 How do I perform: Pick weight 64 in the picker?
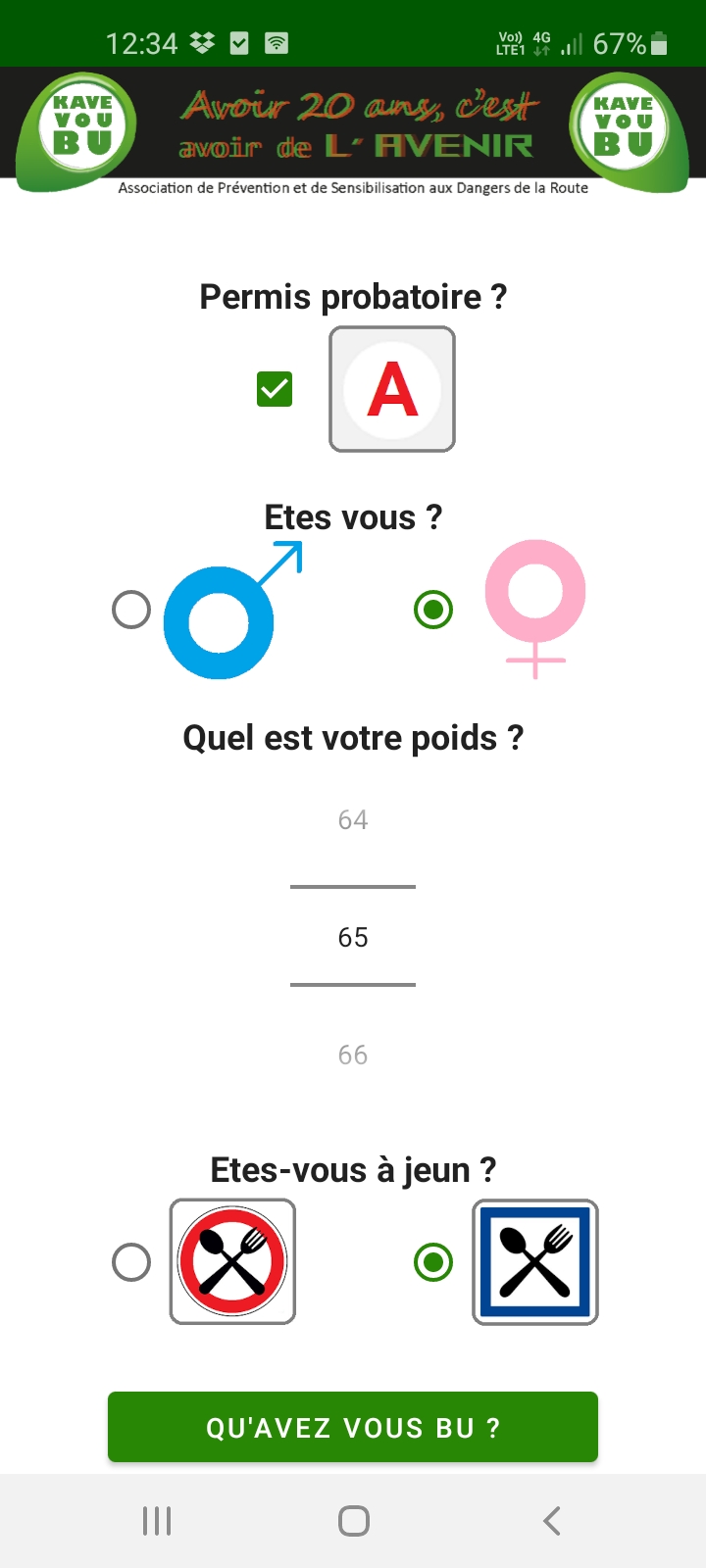pyautogui.click(x=353, y=820)
